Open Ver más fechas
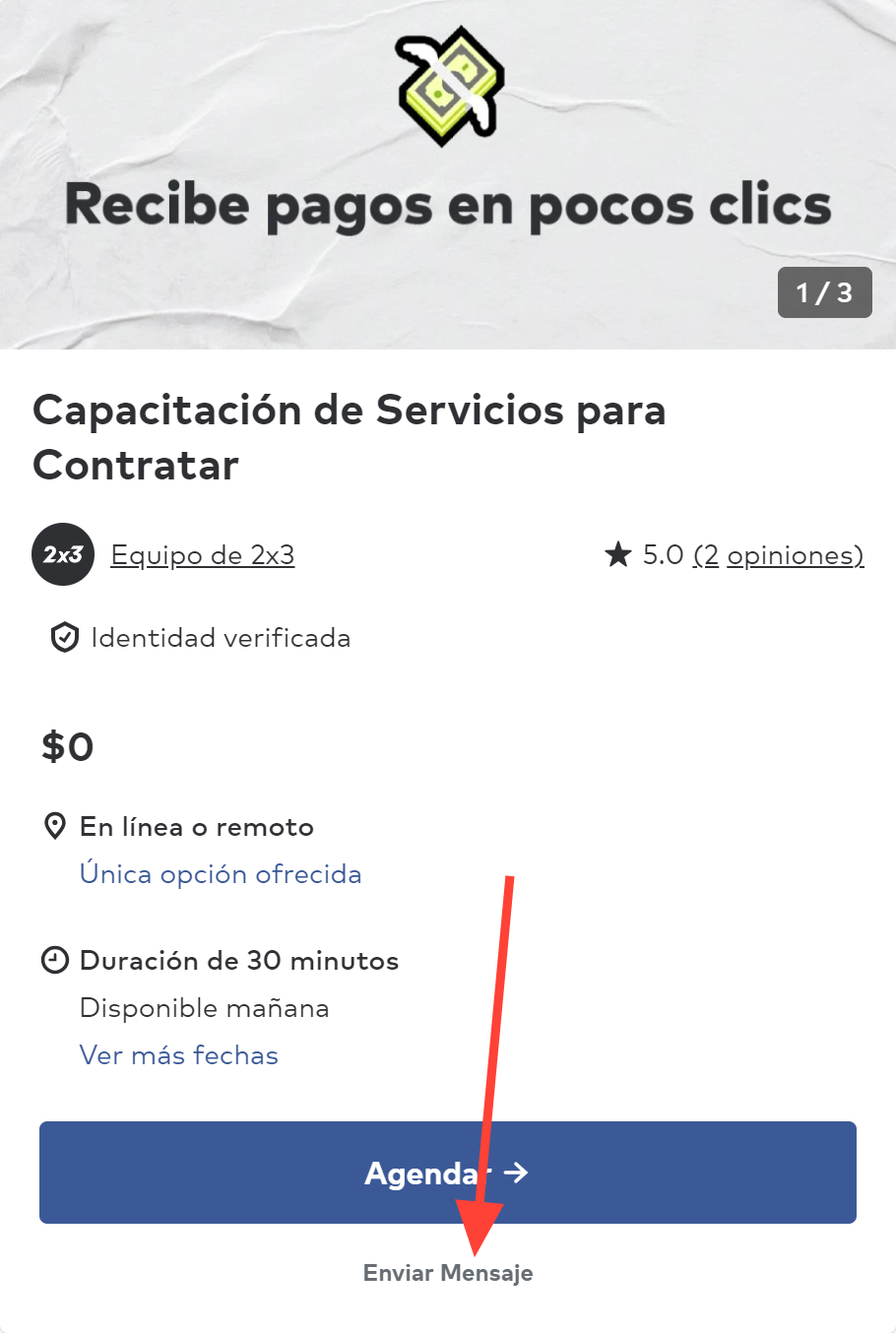Viewport: 896px width, 1333px height. [179, 1055]
